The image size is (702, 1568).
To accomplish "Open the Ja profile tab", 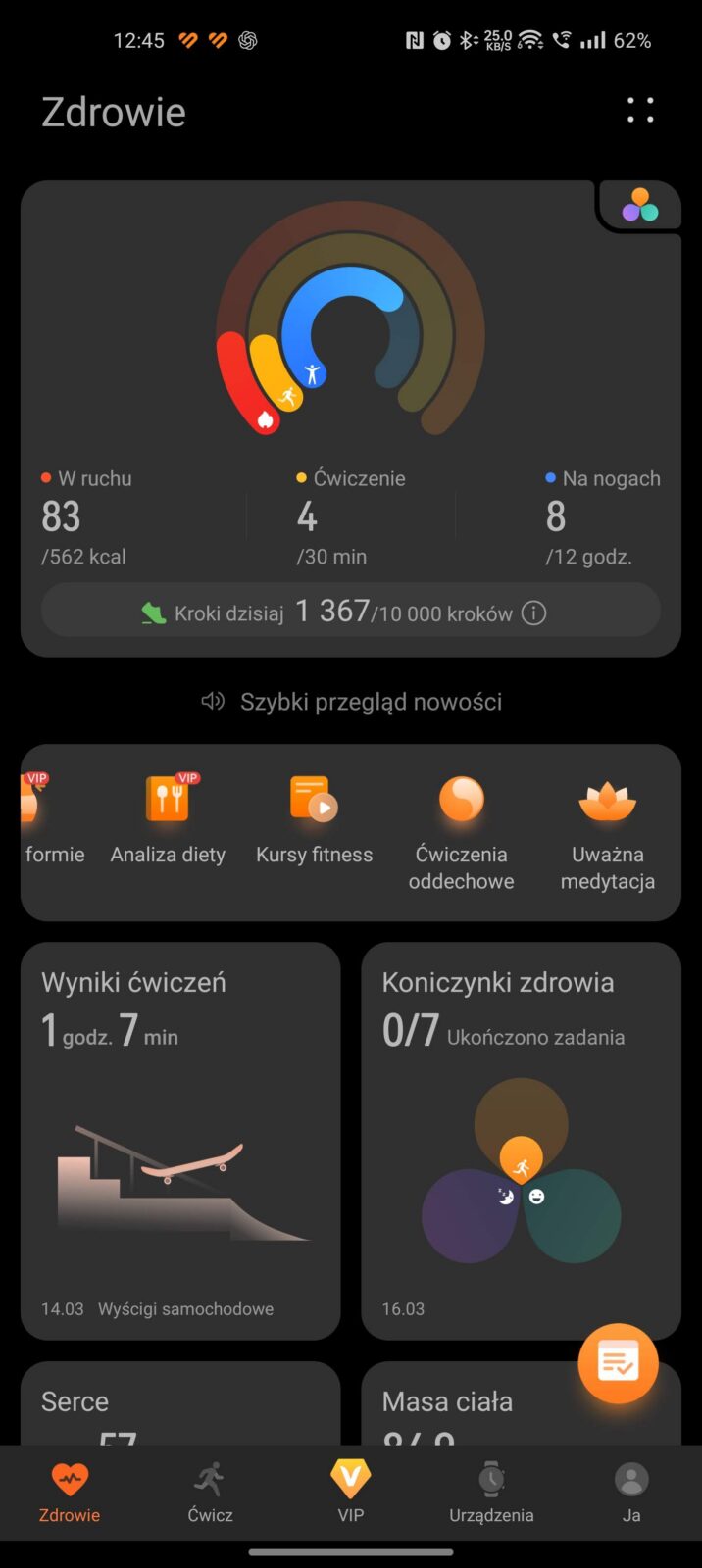I will 631,1493.
